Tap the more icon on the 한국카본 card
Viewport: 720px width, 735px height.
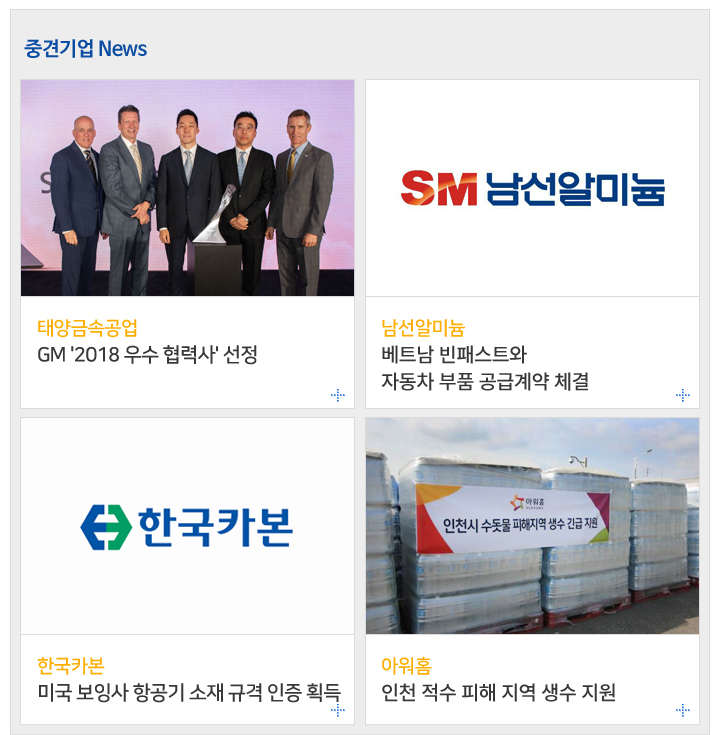click(338, 710)
